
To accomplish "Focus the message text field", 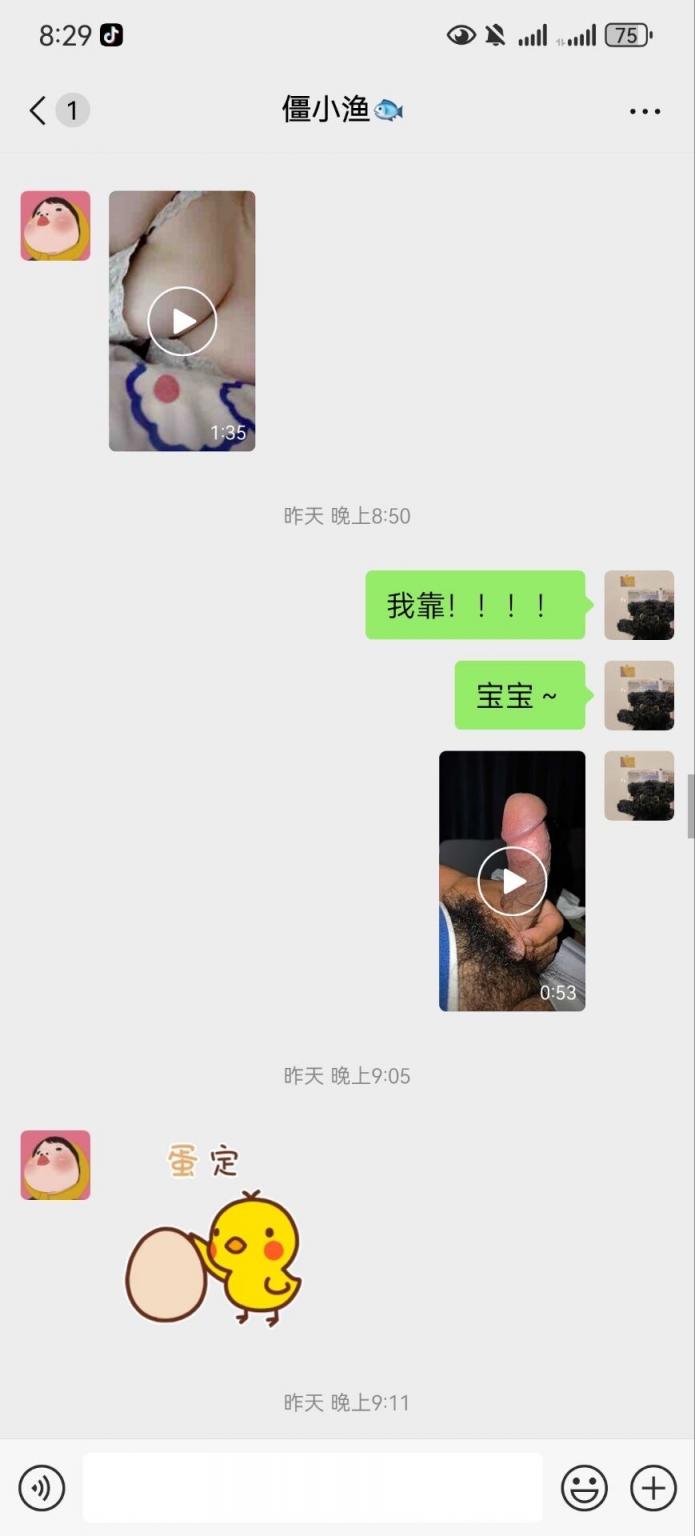I will tap(312, 1488).
